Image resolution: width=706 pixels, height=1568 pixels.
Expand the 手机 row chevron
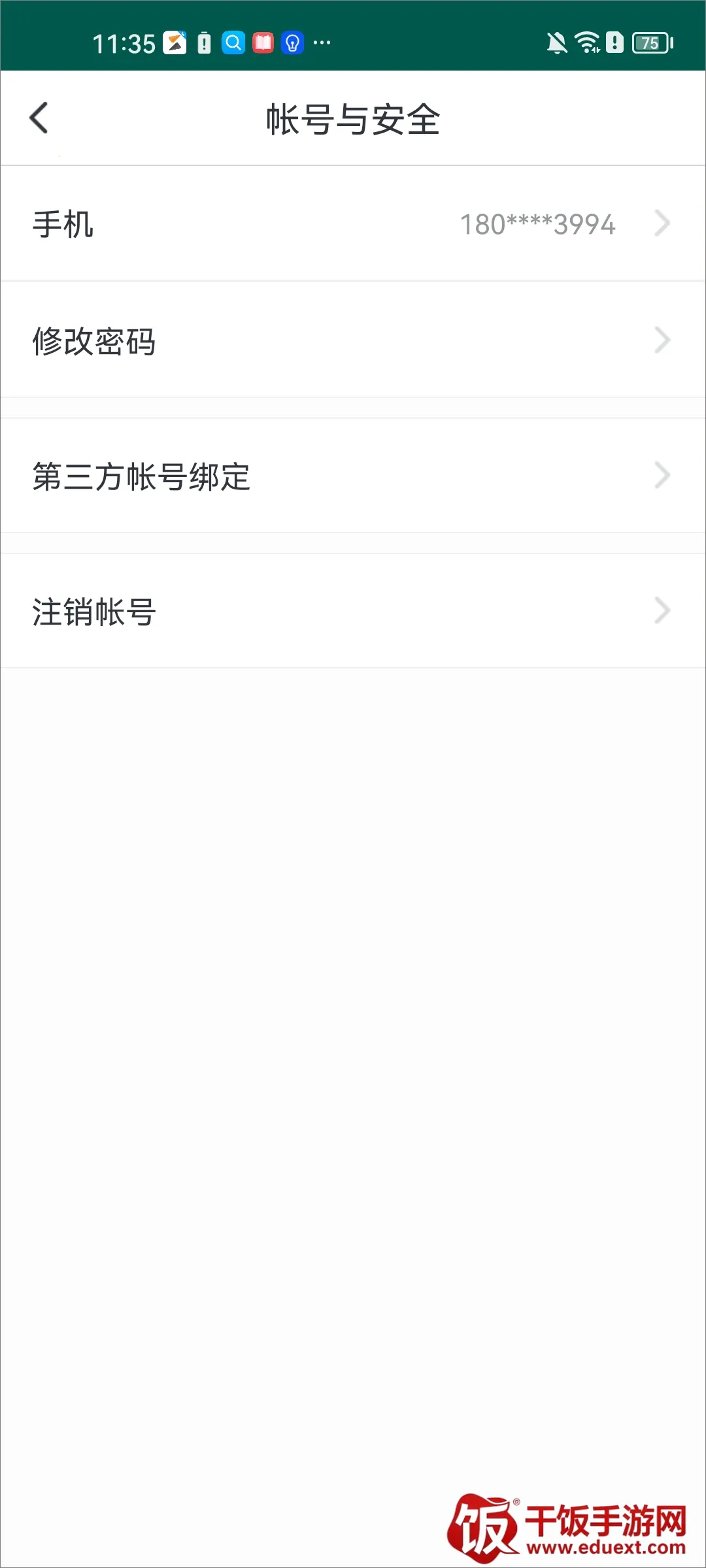click(663, 224)
